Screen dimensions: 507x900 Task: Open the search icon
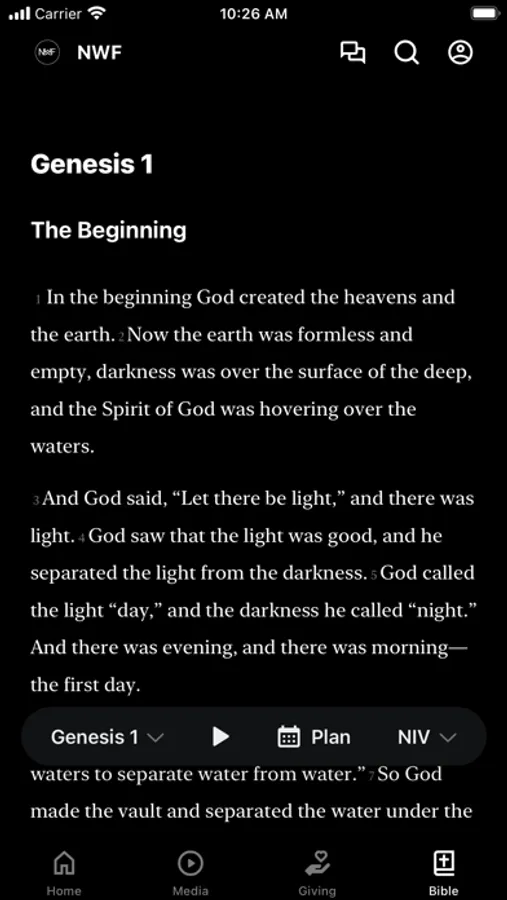point(407,53)
